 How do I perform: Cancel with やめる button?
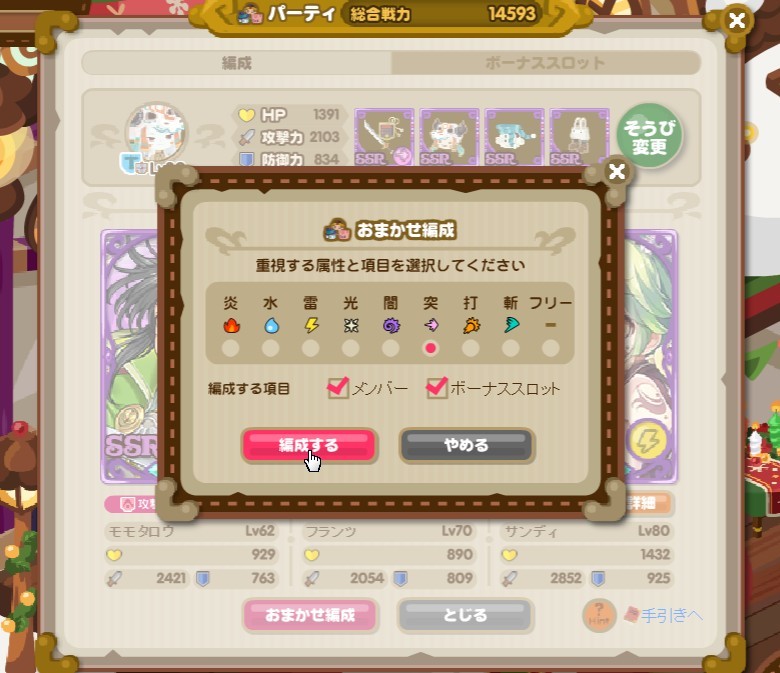pyautogui.click(x=467, y=445)
